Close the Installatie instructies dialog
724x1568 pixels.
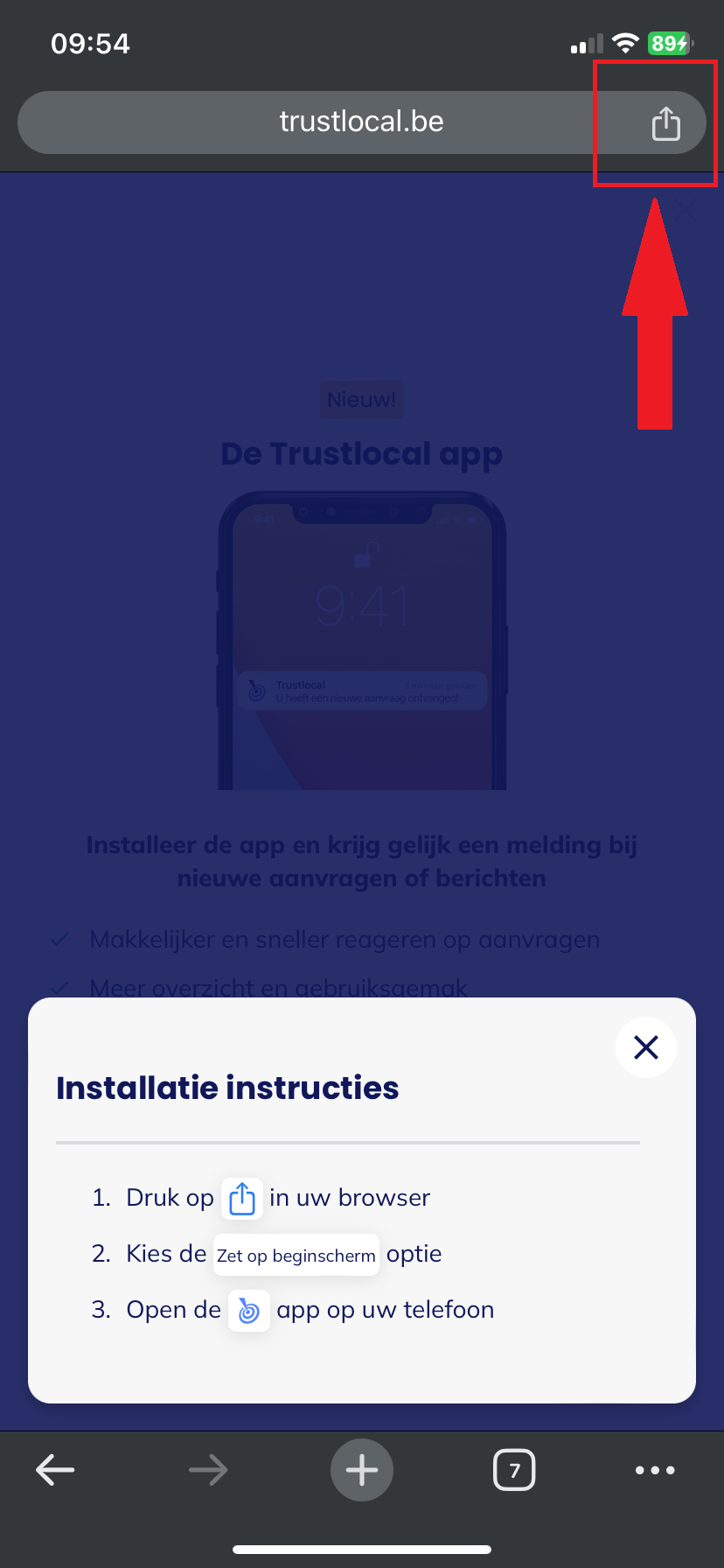[x=645, y=1046]
